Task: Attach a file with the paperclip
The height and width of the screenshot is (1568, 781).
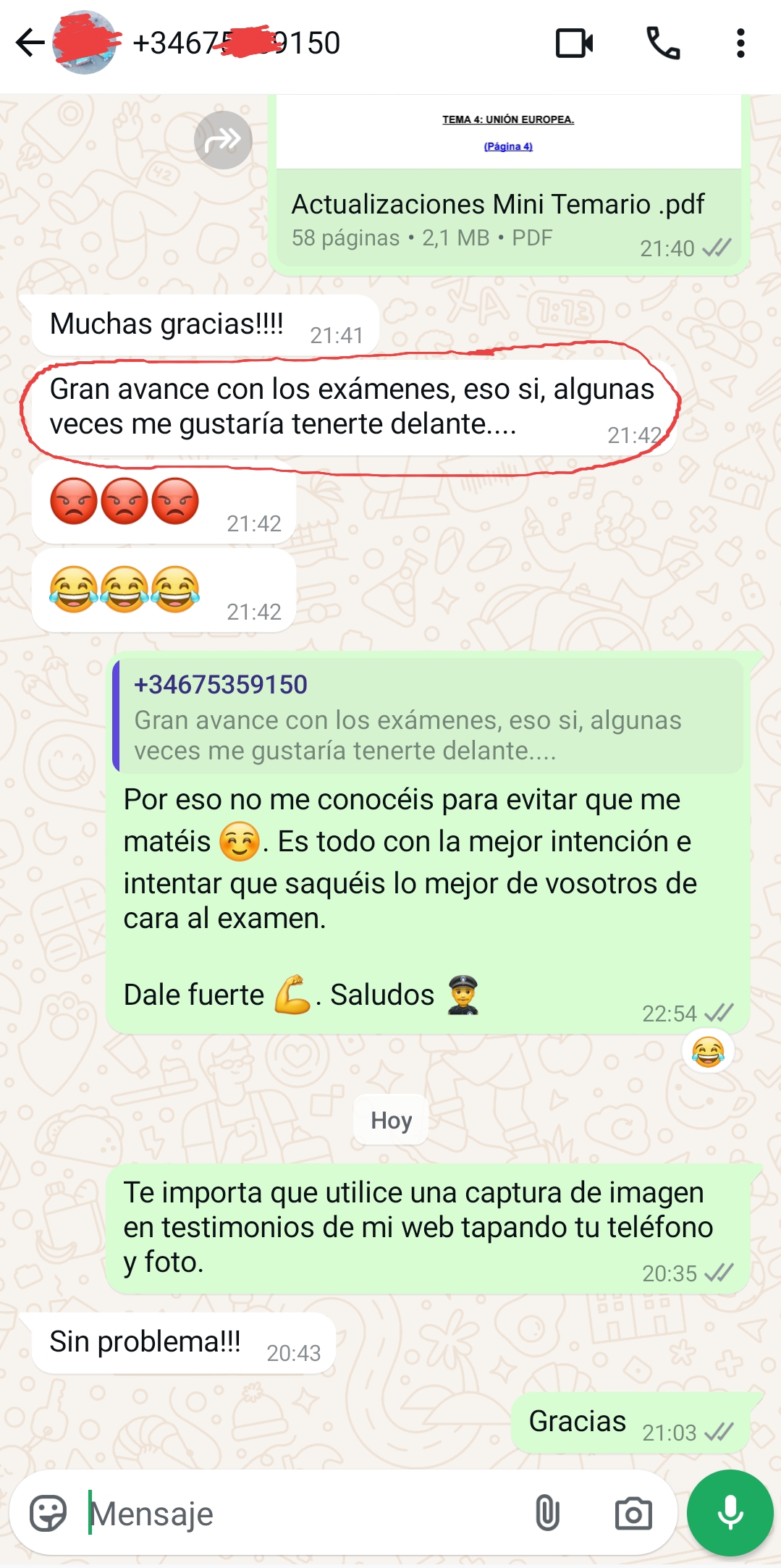Action: [x=547, y=1513]
